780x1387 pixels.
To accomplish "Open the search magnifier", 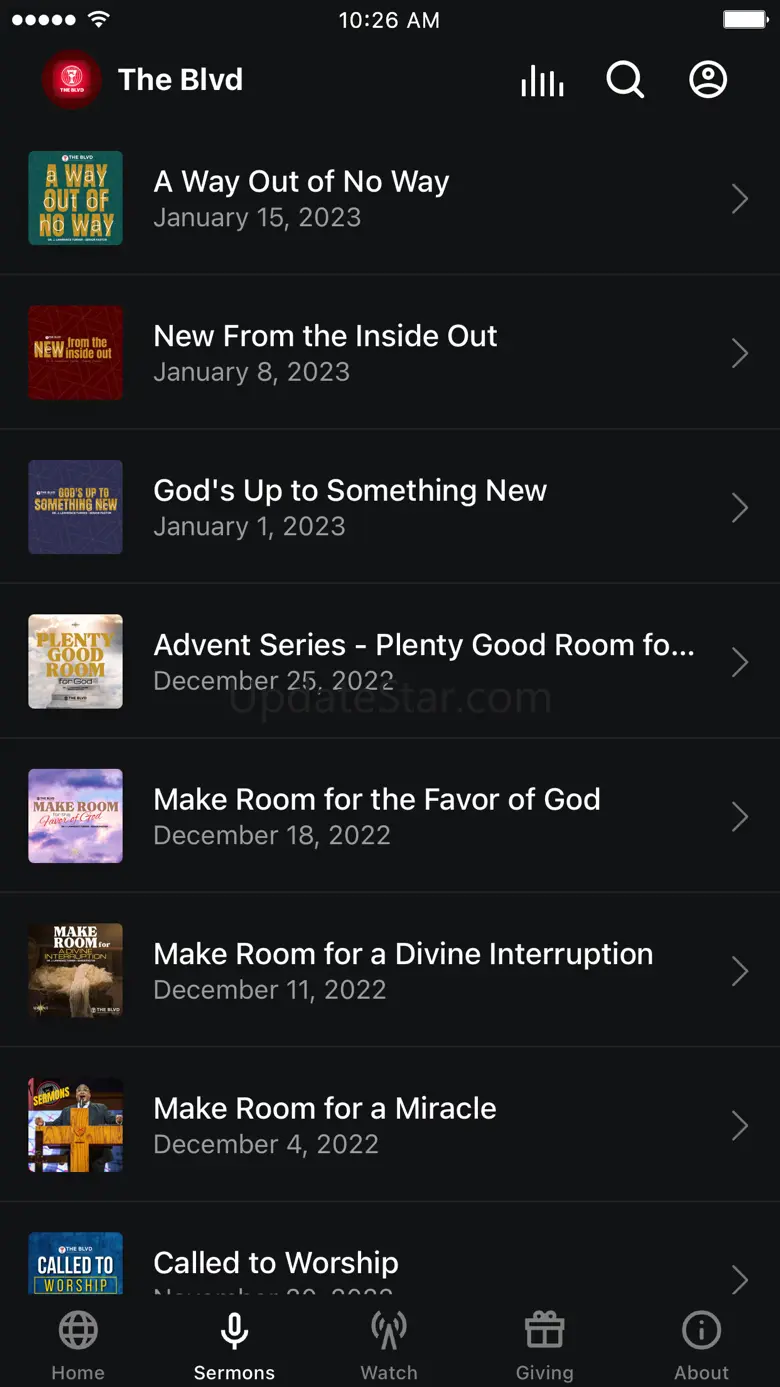I will (625, 80).
